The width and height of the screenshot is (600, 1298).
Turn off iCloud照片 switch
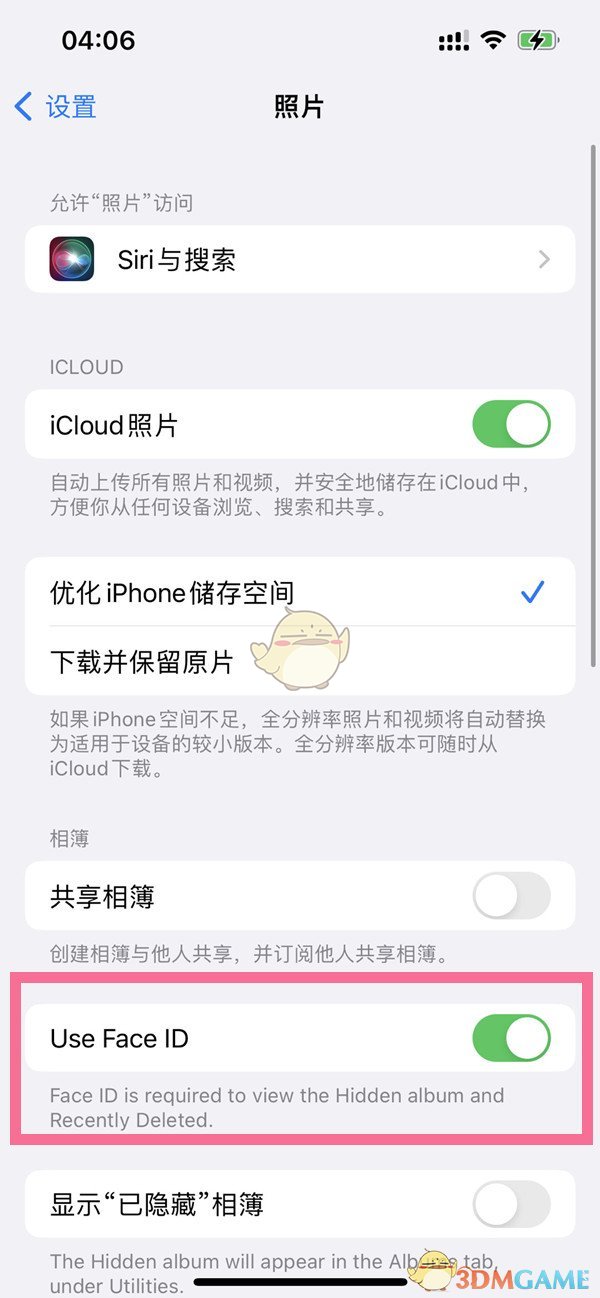click(x=510, y=425)
